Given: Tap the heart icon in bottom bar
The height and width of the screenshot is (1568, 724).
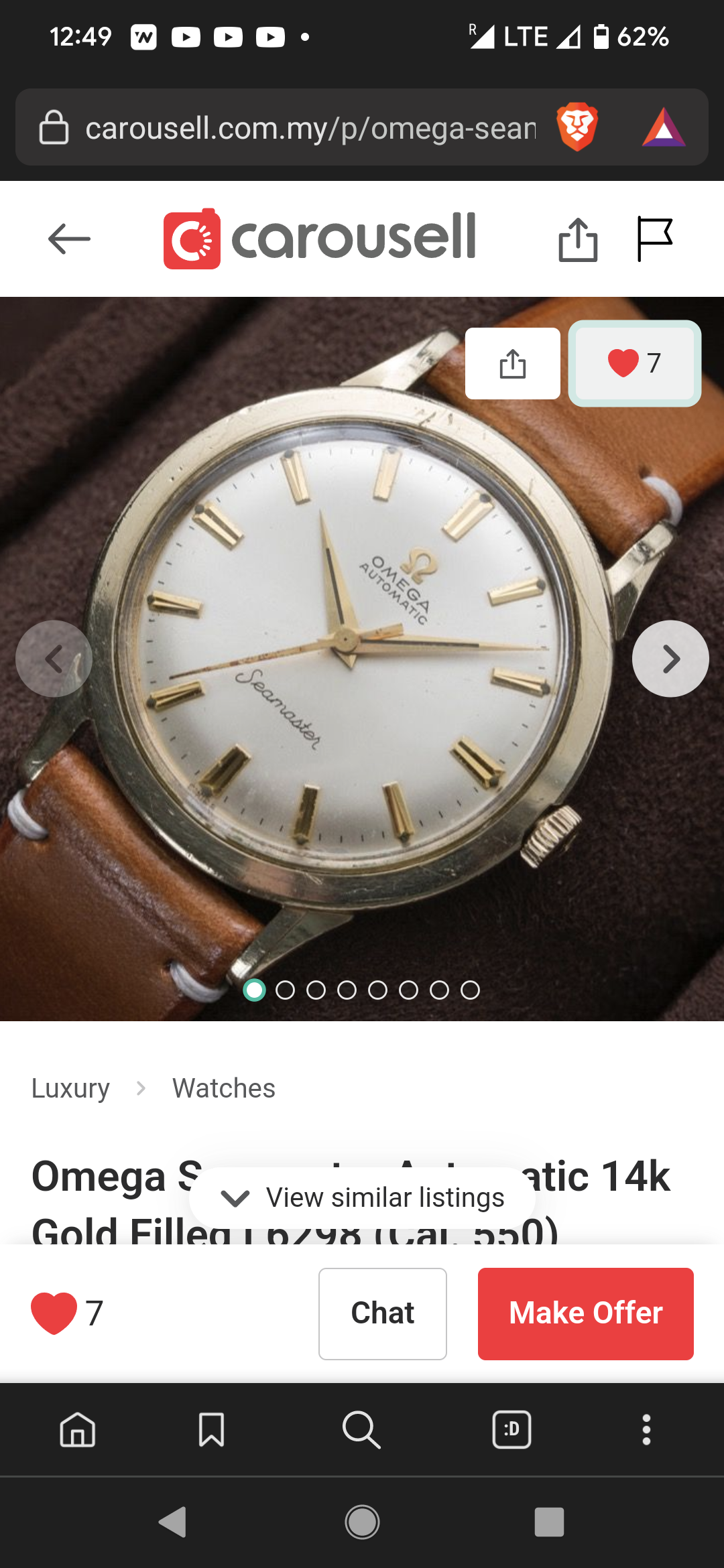Looking at the screenshot, I should 54,1313.
